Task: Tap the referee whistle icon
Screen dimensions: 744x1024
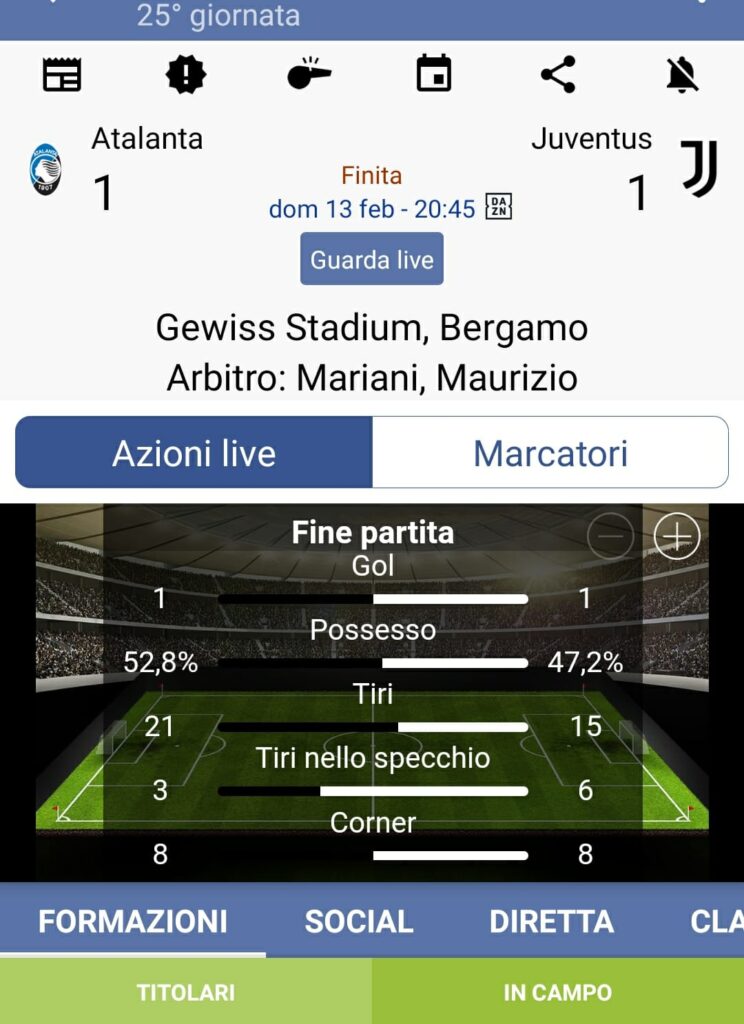Action: [x=309, y=75]
